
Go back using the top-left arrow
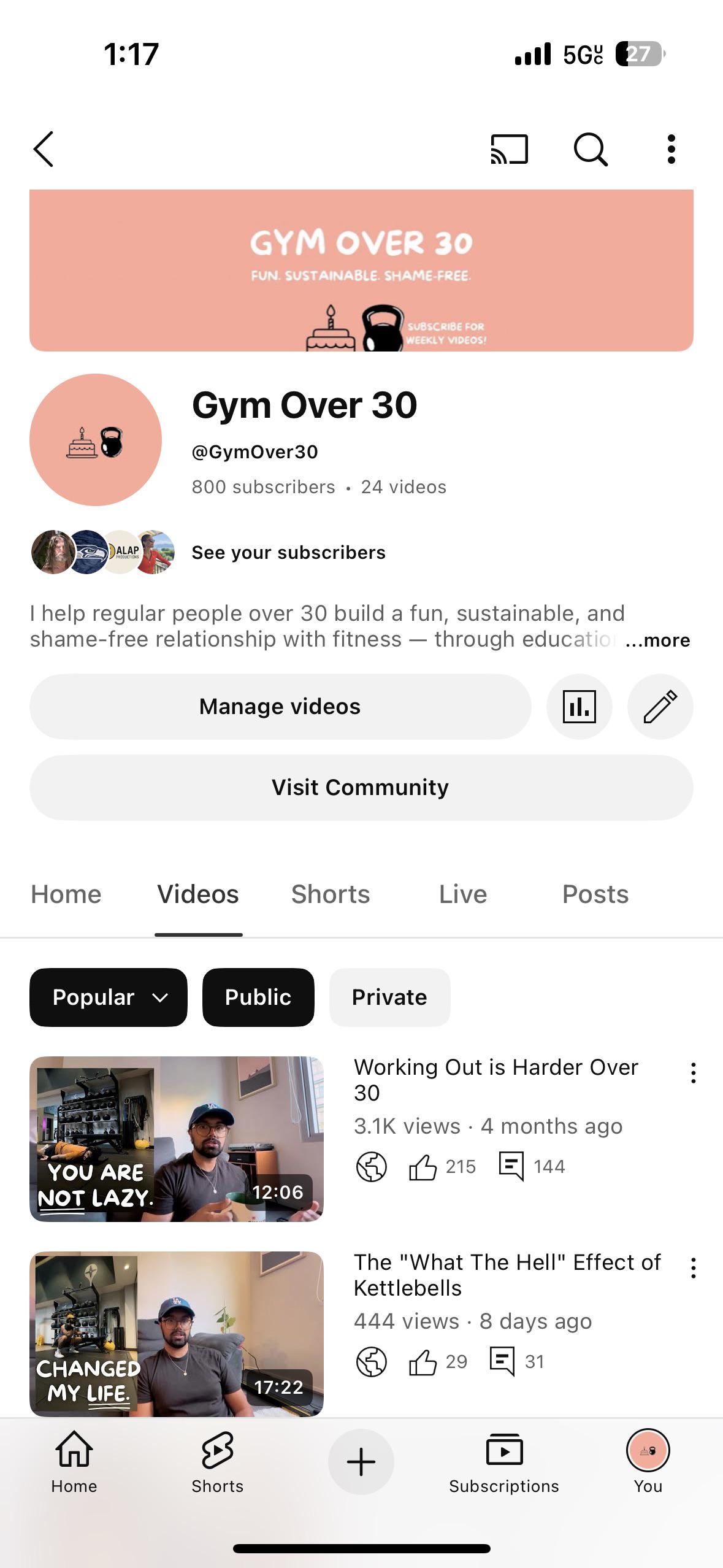[x=44, y=149]
